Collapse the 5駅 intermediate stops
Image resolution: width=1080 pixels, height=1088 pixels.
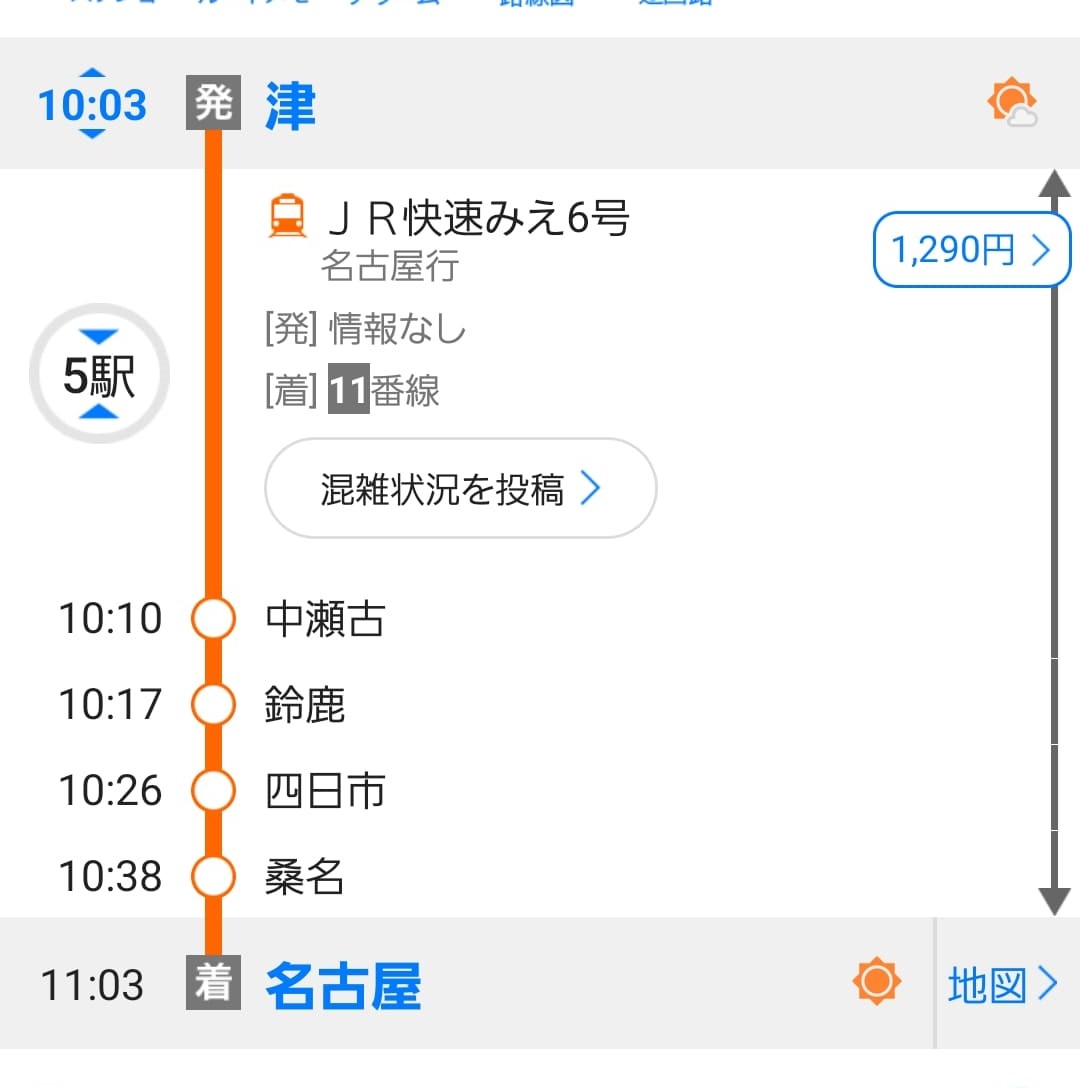tap(99, 375)
